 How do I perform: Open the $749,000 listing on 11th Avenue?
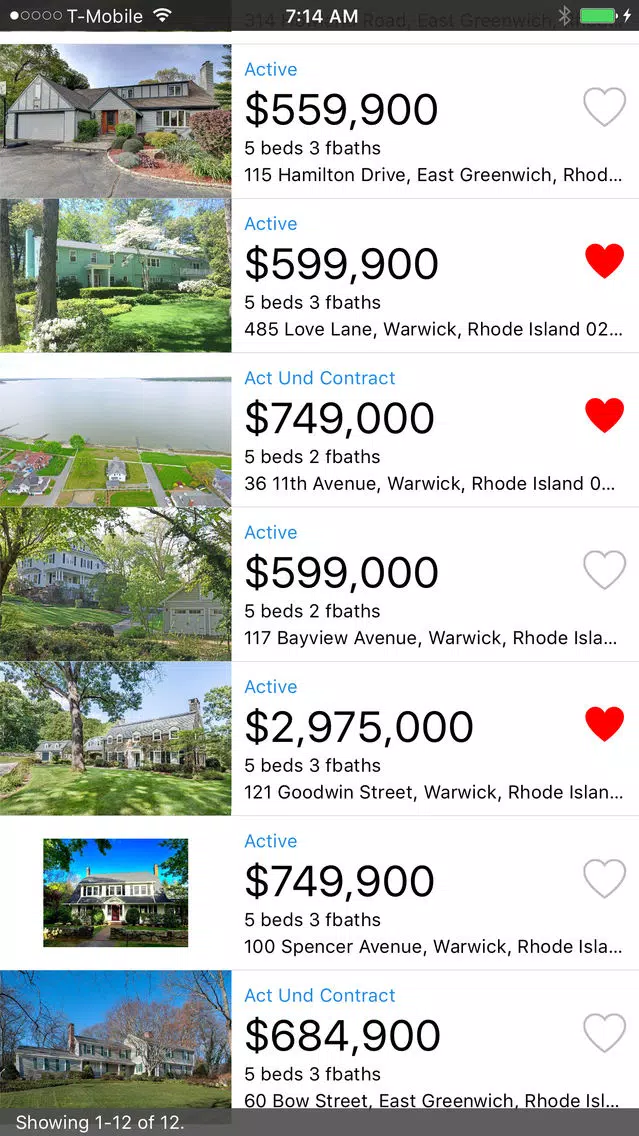320,430
